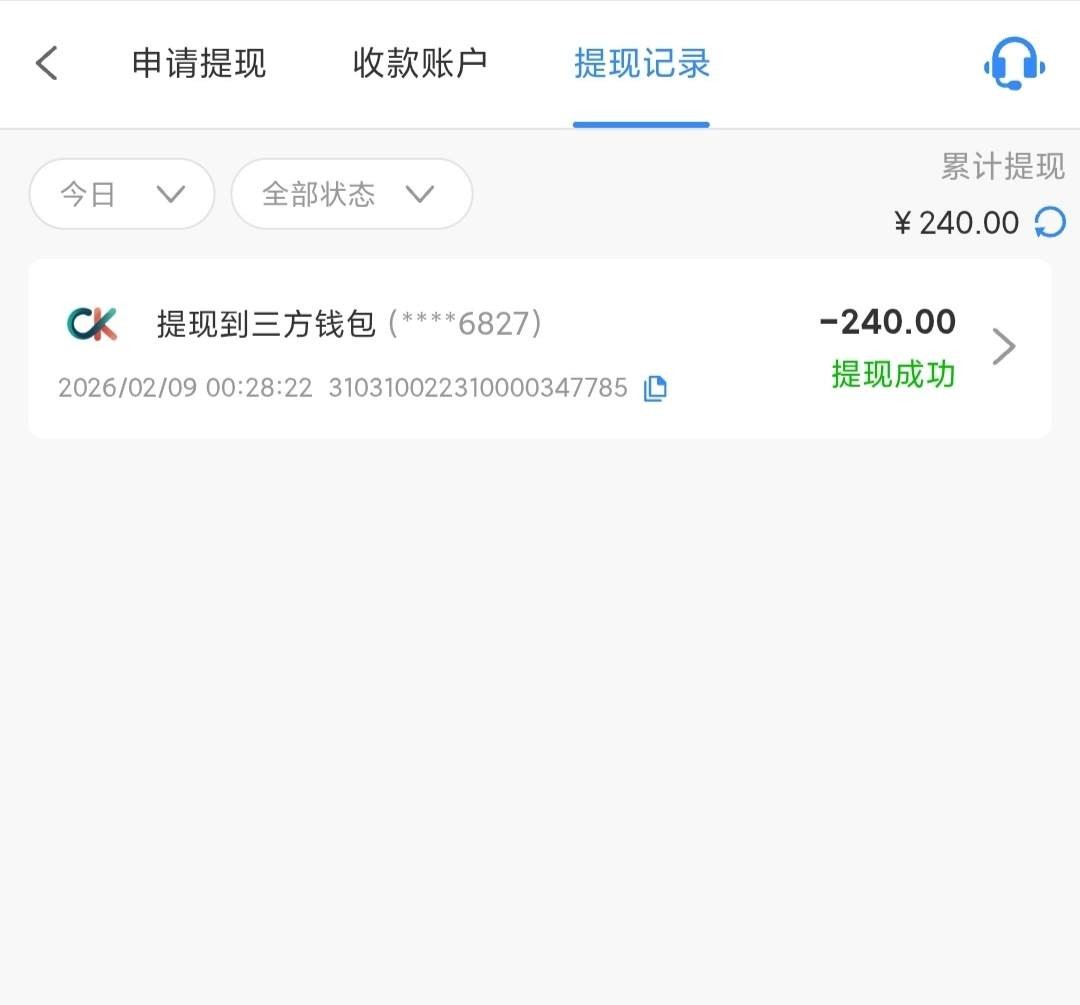
Task: Copy the withdrawal order number 31031002231…
Action: coord(655,388)
